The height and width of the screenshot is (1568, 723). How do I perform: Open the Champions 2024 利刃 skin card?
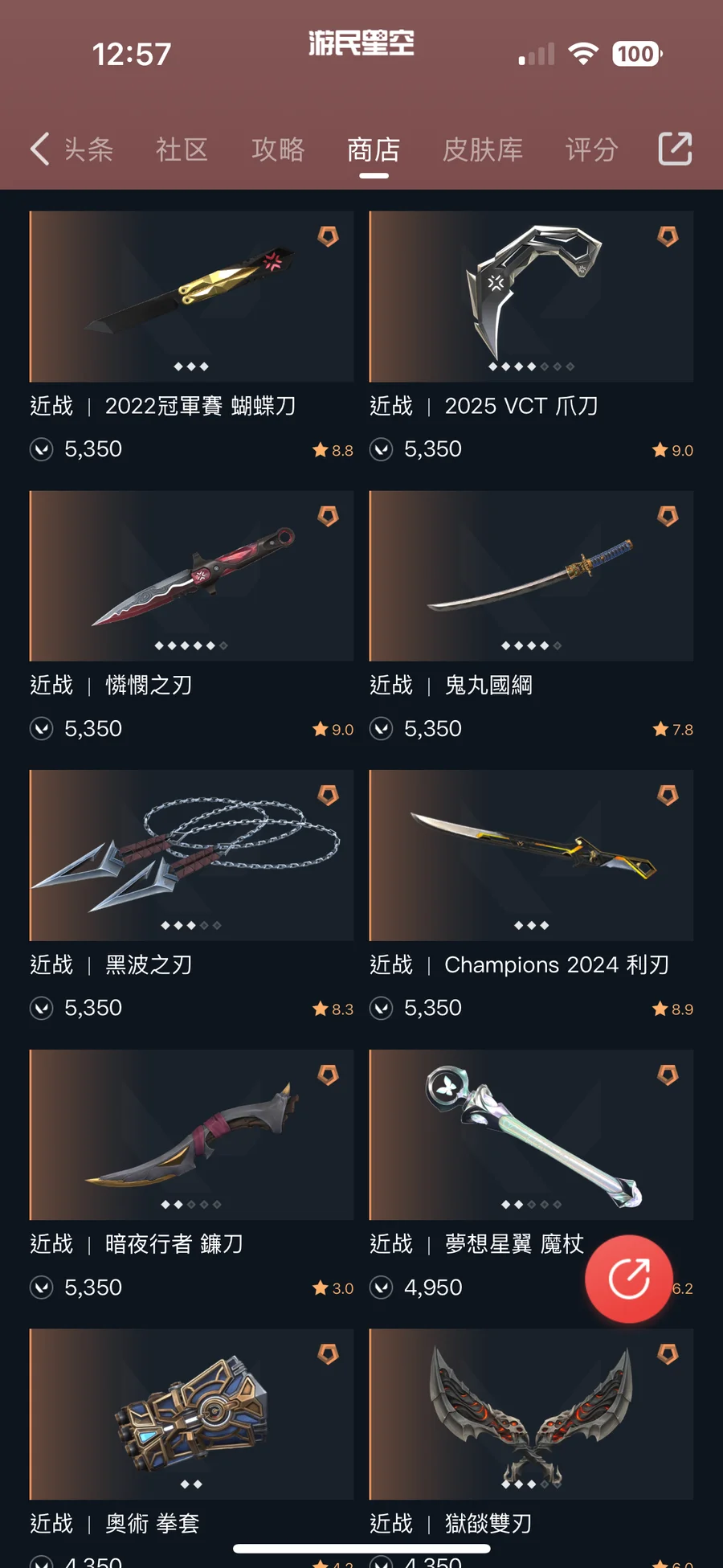pyautogui.click(x=531, y=856)
